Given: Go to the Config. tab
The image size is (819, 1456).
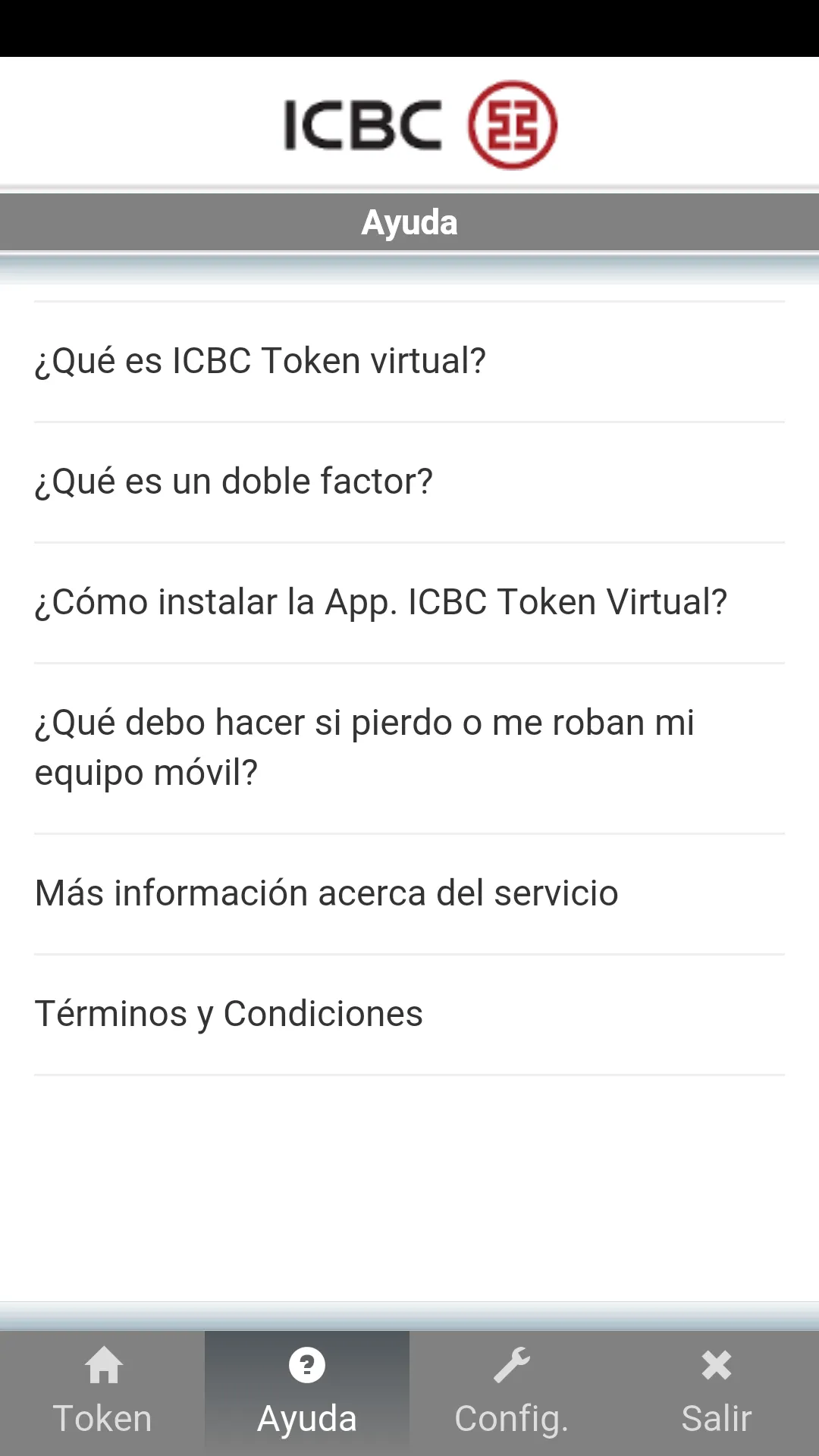Looking at the screenshot, I should point(512,1393).
